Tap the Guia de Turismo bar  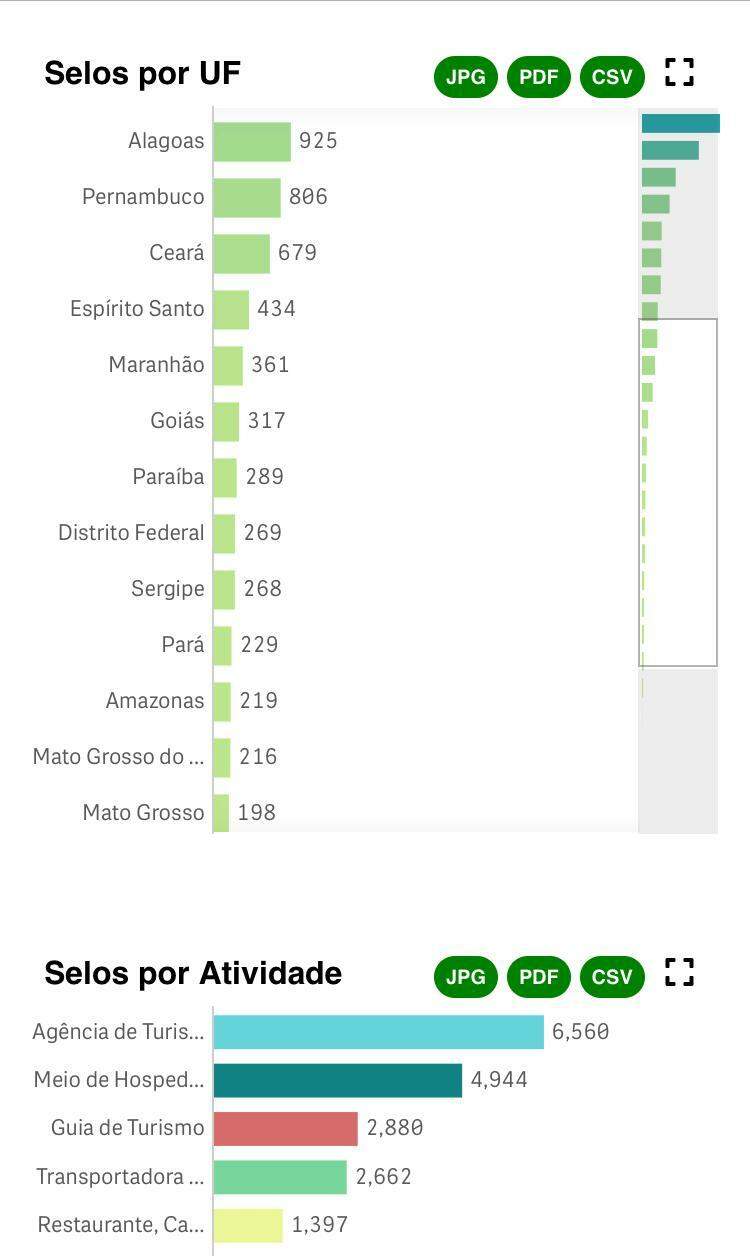coord(285,1128)
